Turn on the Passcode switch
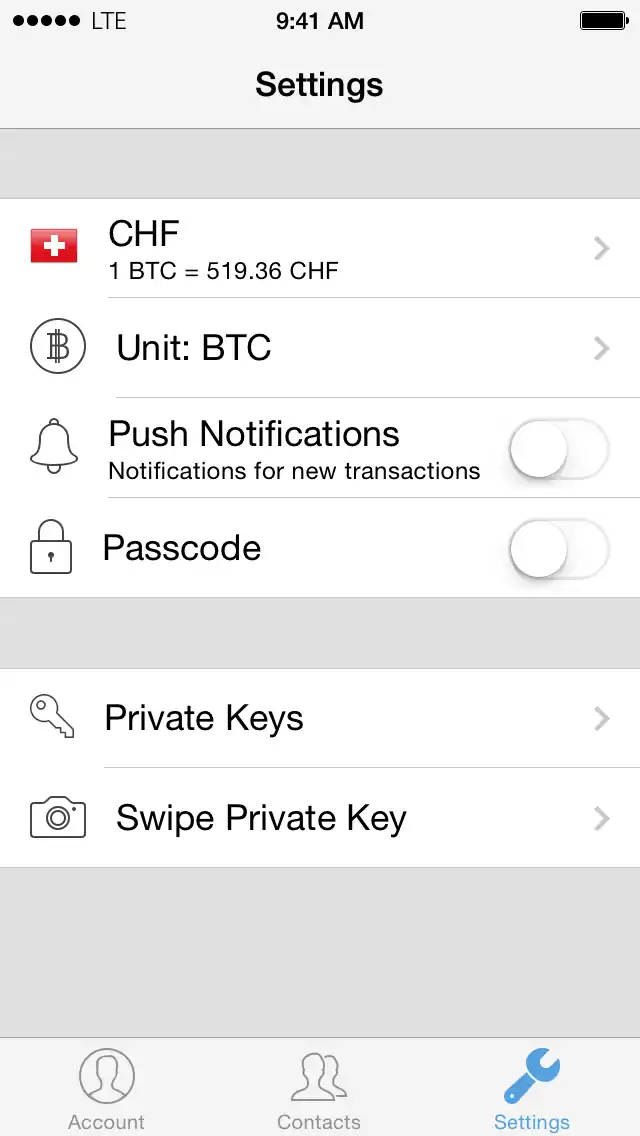Image resolution: width=640 pixels, height=1136 pixels. pyautogui.click(x=558, y=548)
